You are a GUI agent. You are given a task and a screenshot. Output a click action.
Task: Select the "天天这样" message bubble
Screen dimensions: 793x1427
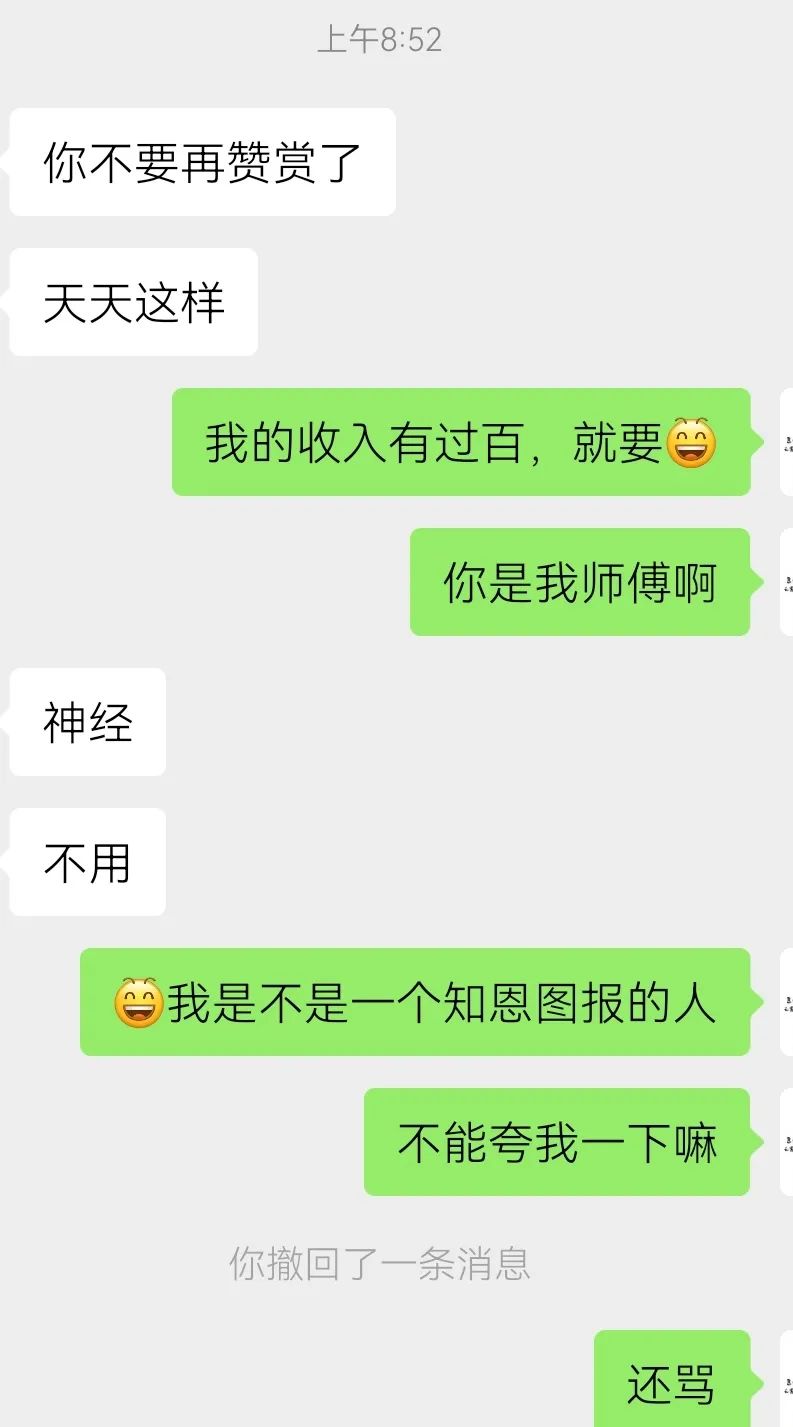point(132,301)
